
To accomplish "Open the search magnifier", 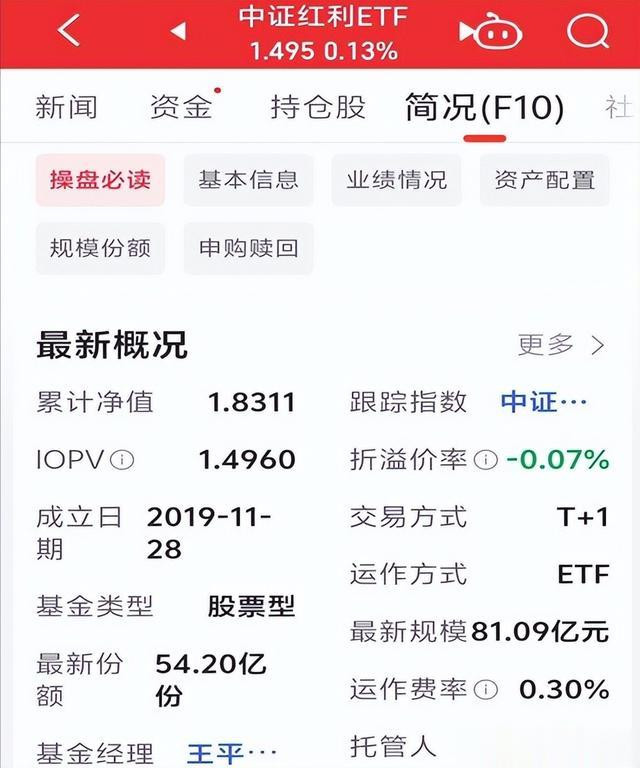I will (588, 31).
